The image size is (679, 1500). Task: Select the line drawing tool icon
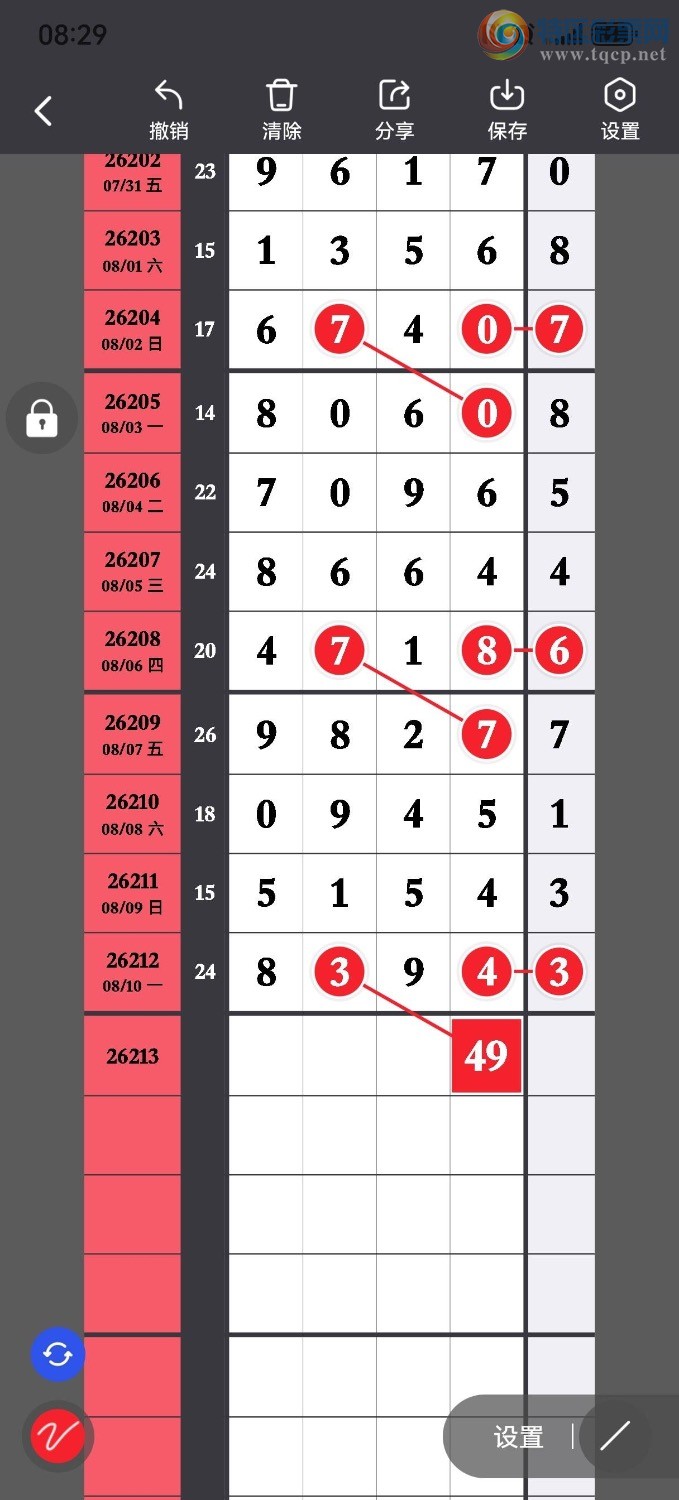tap(615, 1437)
